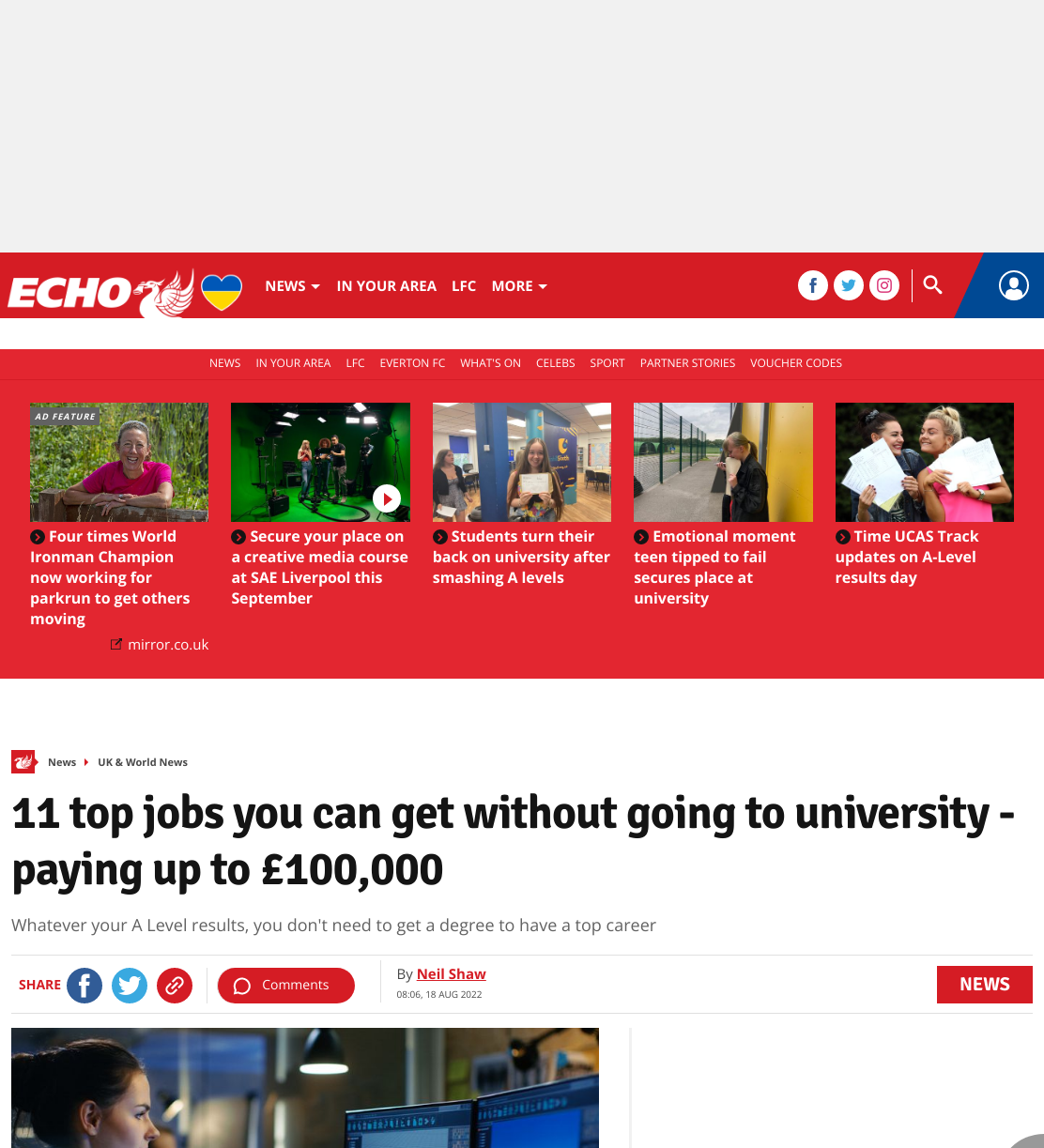Copy the article link
The width and height of the screenshot is (1044, 1148).
pos(175,986)
